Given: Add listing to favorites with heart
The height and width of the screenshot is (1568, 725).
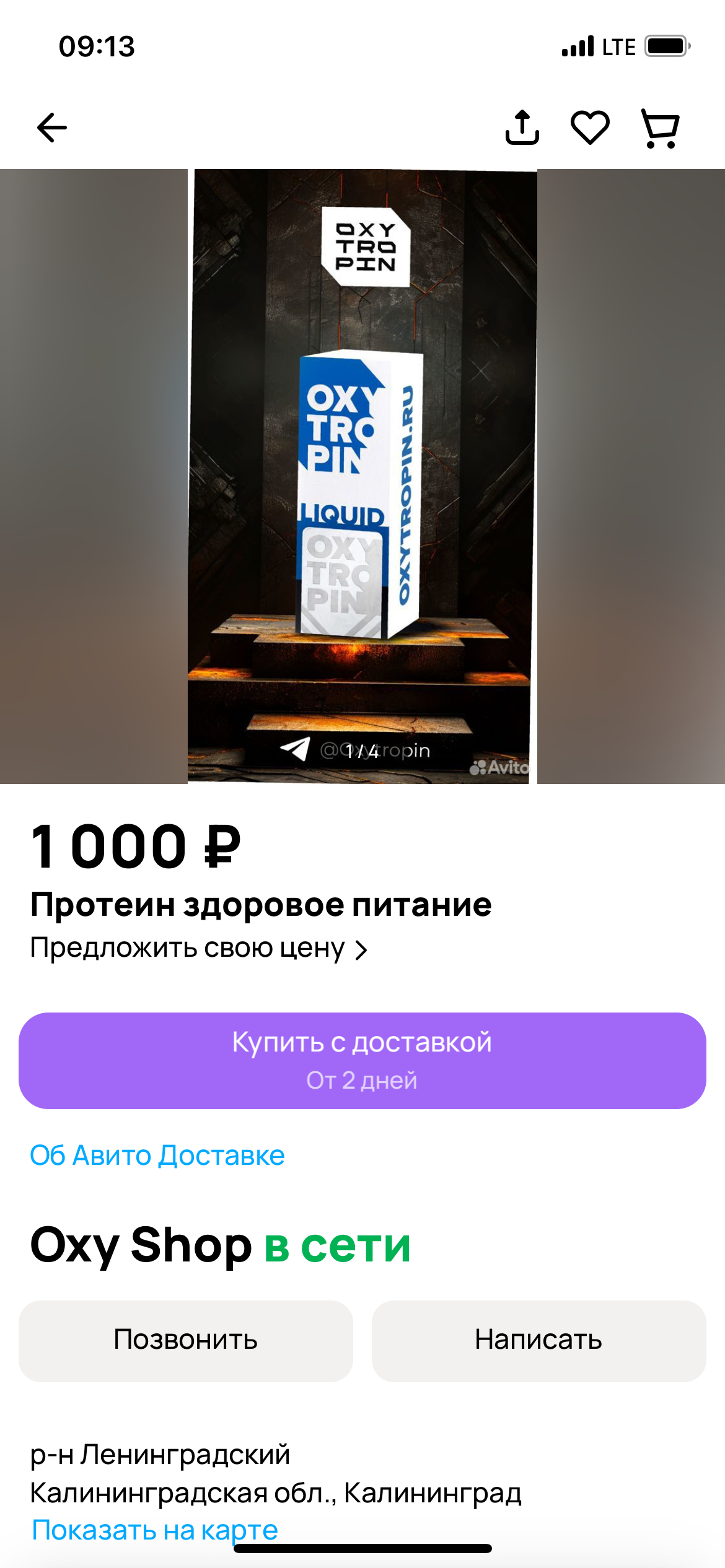Looking at the screenshot, I should 590,128.
